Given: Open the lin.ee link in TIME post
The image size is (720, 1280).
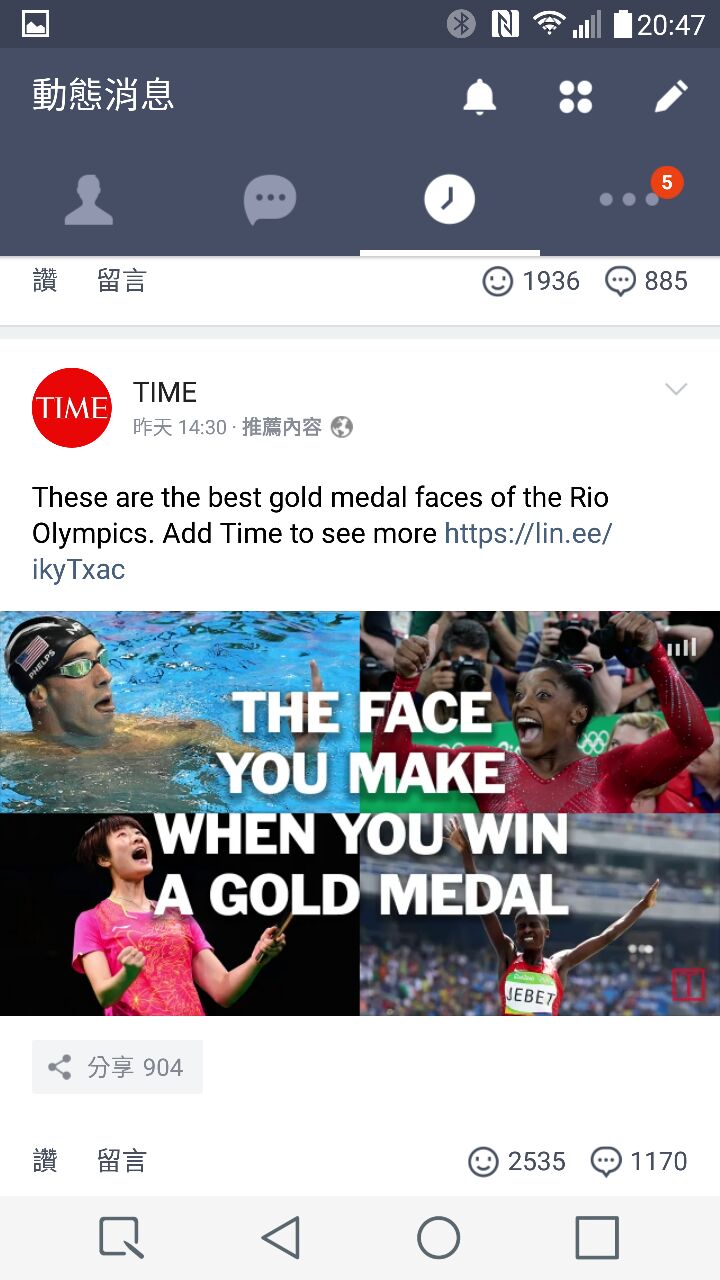Looking at the screenshot, I should coord(527,534).
